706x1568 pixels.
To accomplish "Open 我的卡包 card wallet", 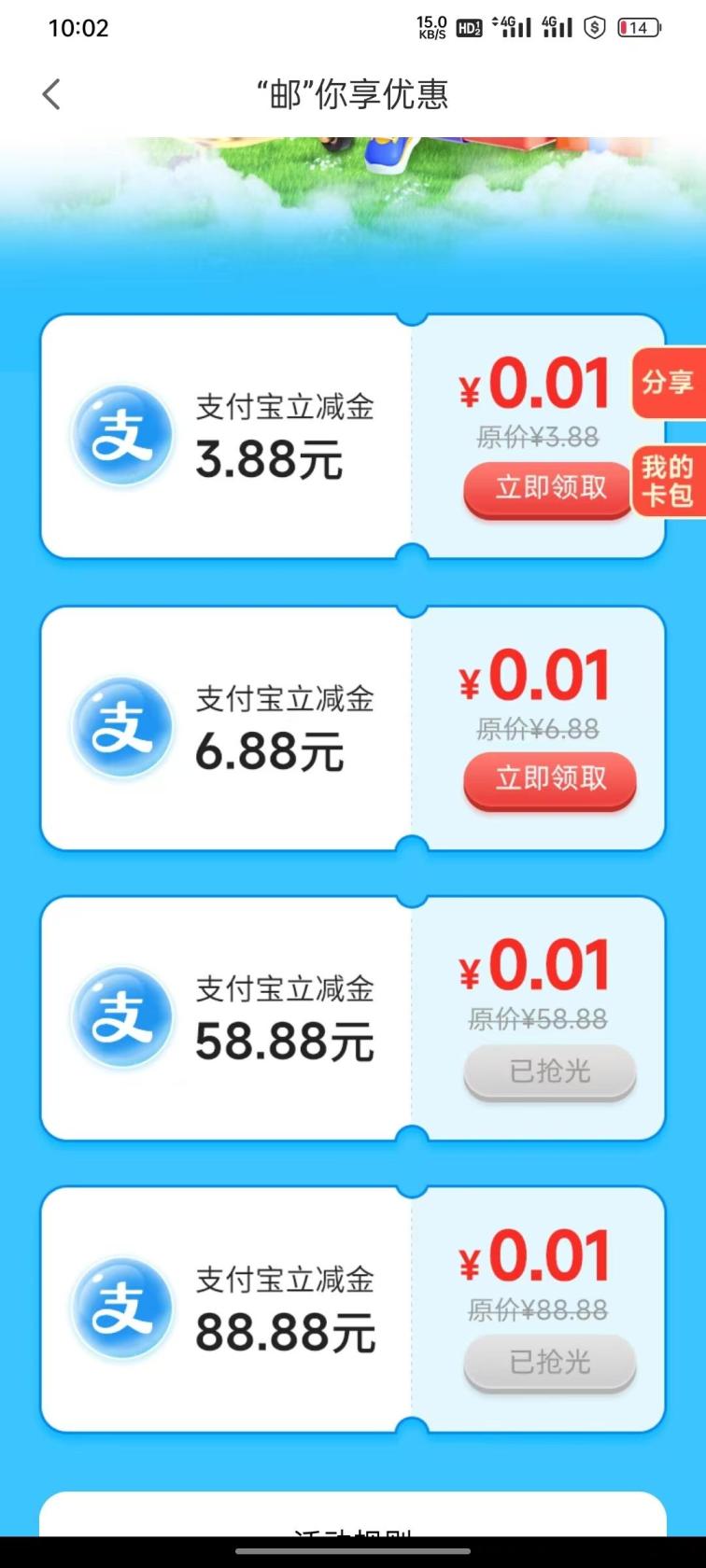I will (x=669, y=481).
